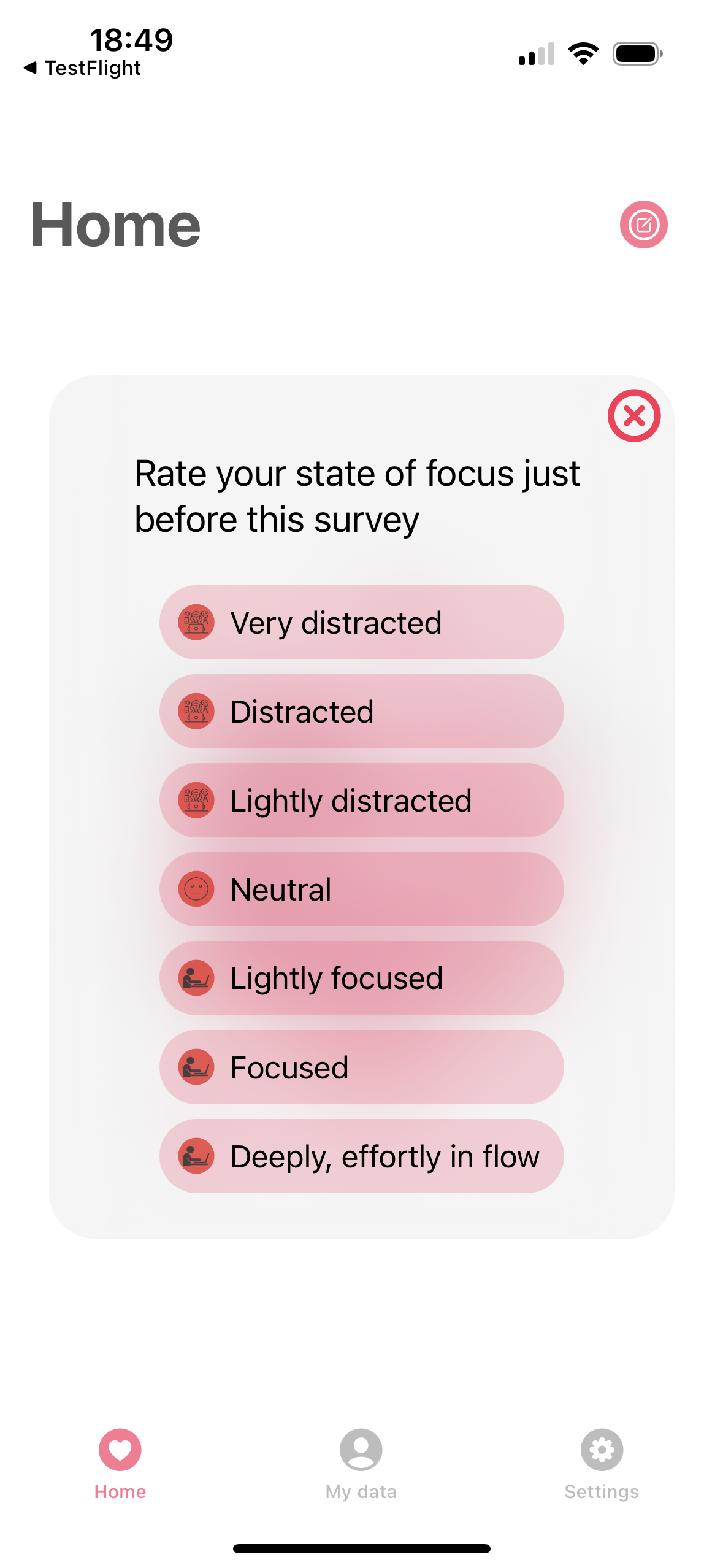Return to TestFlight via back link
723x1568 pixels.
coord(83,68)
